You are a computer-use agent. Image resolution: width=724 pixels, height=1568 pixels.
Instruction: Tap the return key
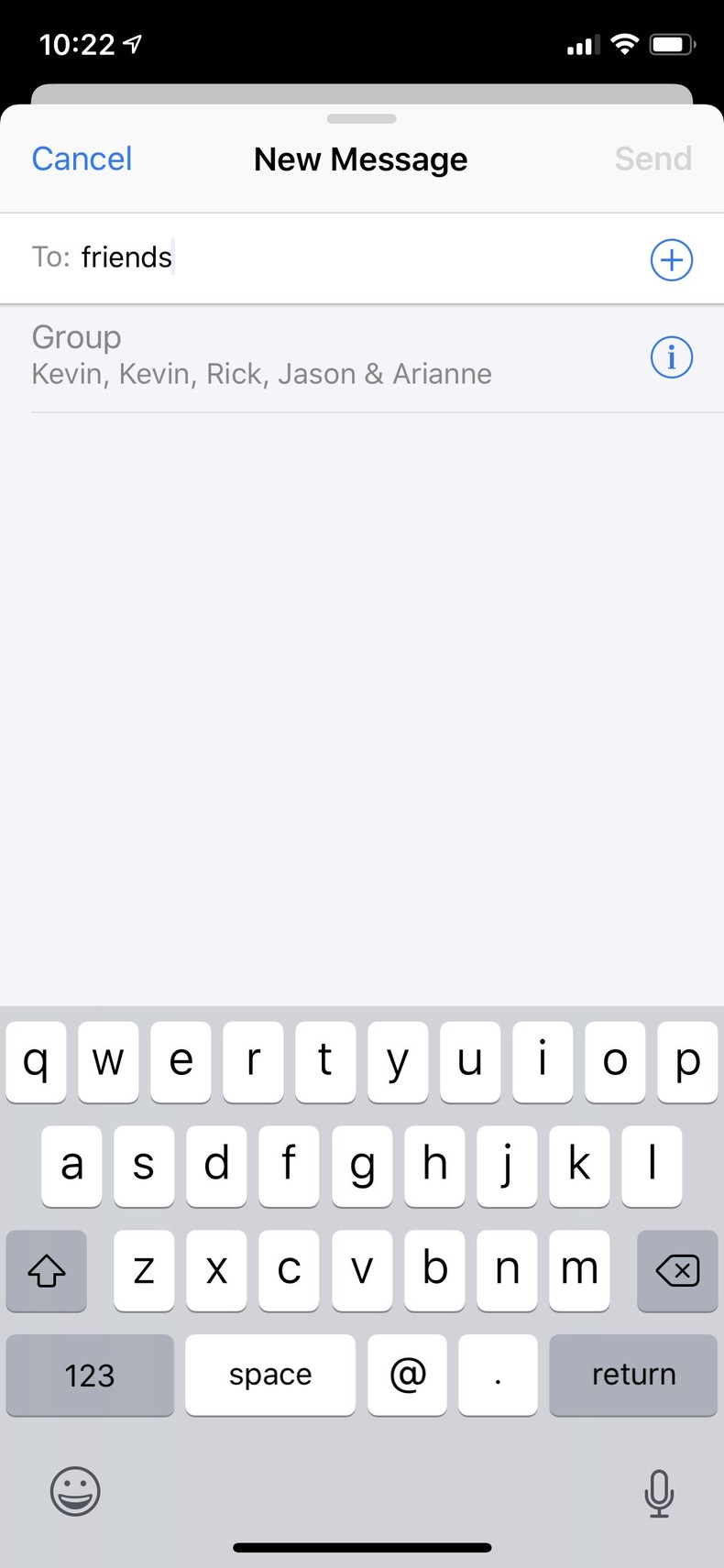tap(632, 1375)
